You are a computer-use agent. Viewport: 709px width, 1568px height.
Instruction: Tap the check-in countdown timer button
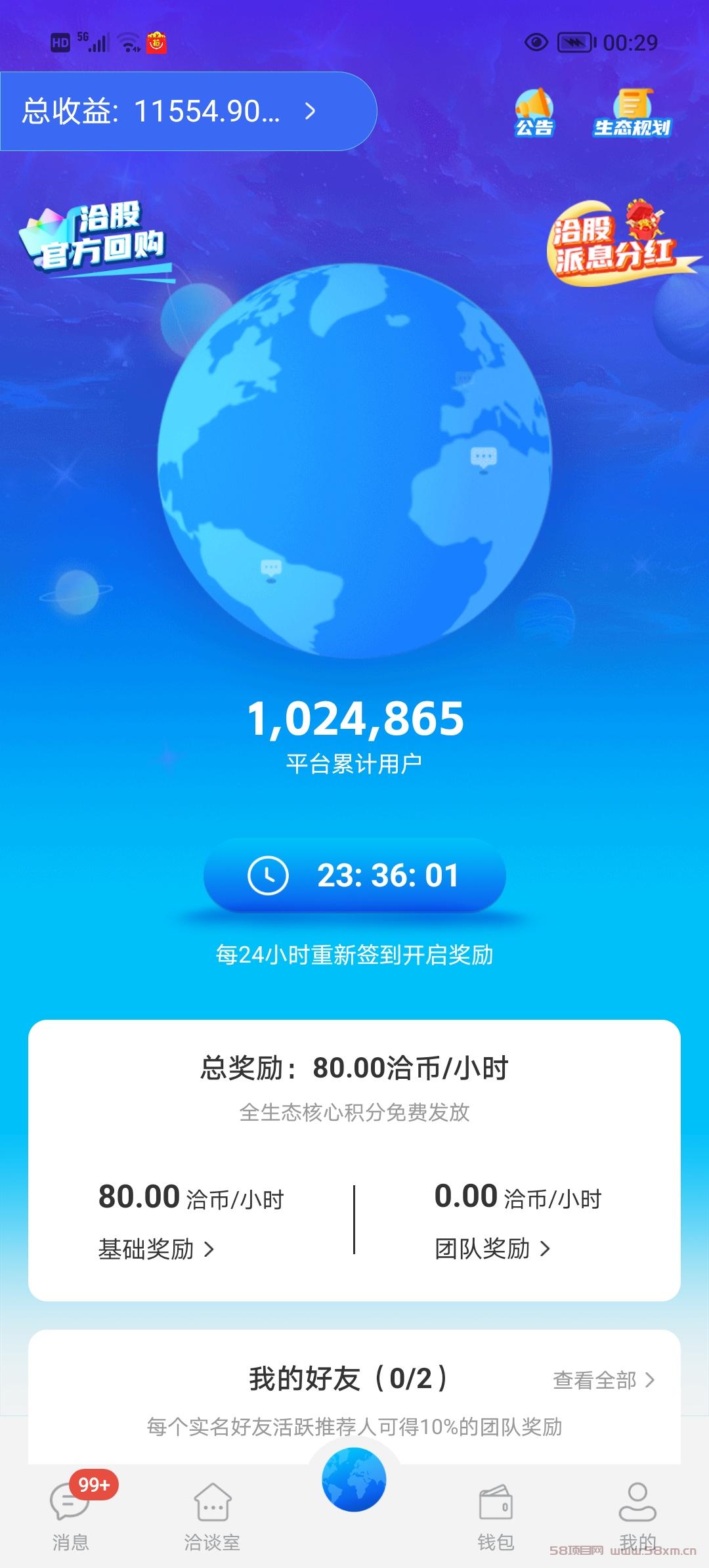pyautogui.click(x=354, y=875)
